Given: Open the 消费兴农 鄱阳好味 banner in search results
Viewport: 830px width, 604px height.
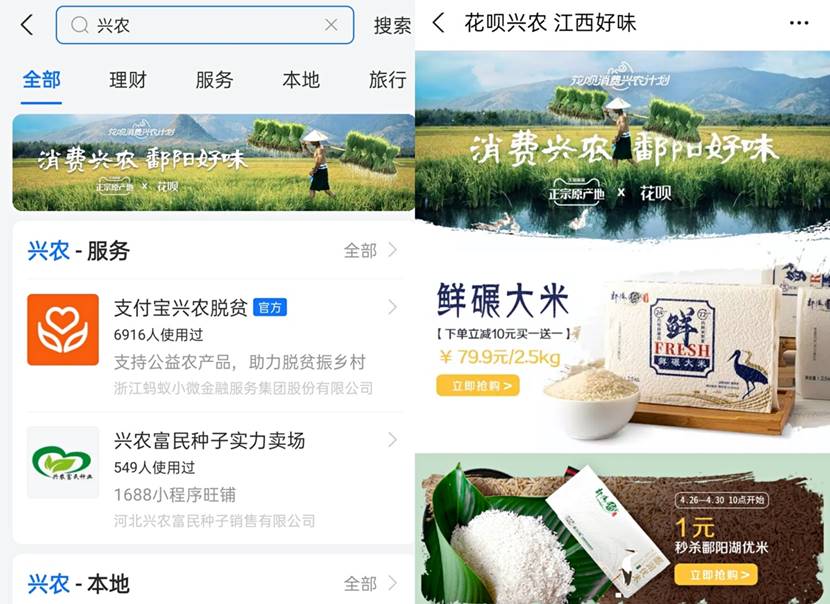Looking at the screenshot, I should coord(213,162).
